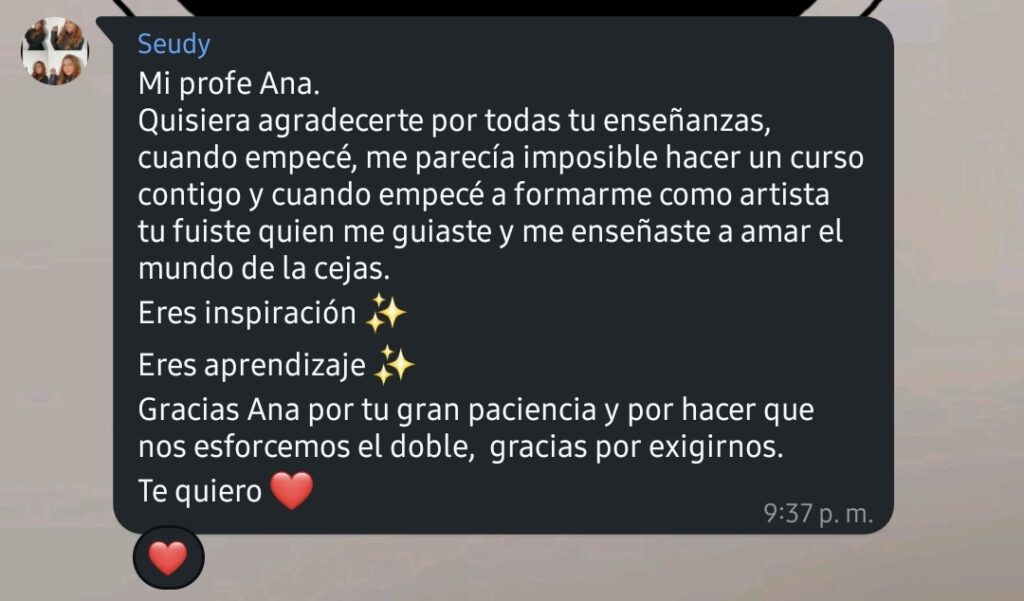
Task: Open Seudy's profile picture
Action: click(x=55, y=51)
